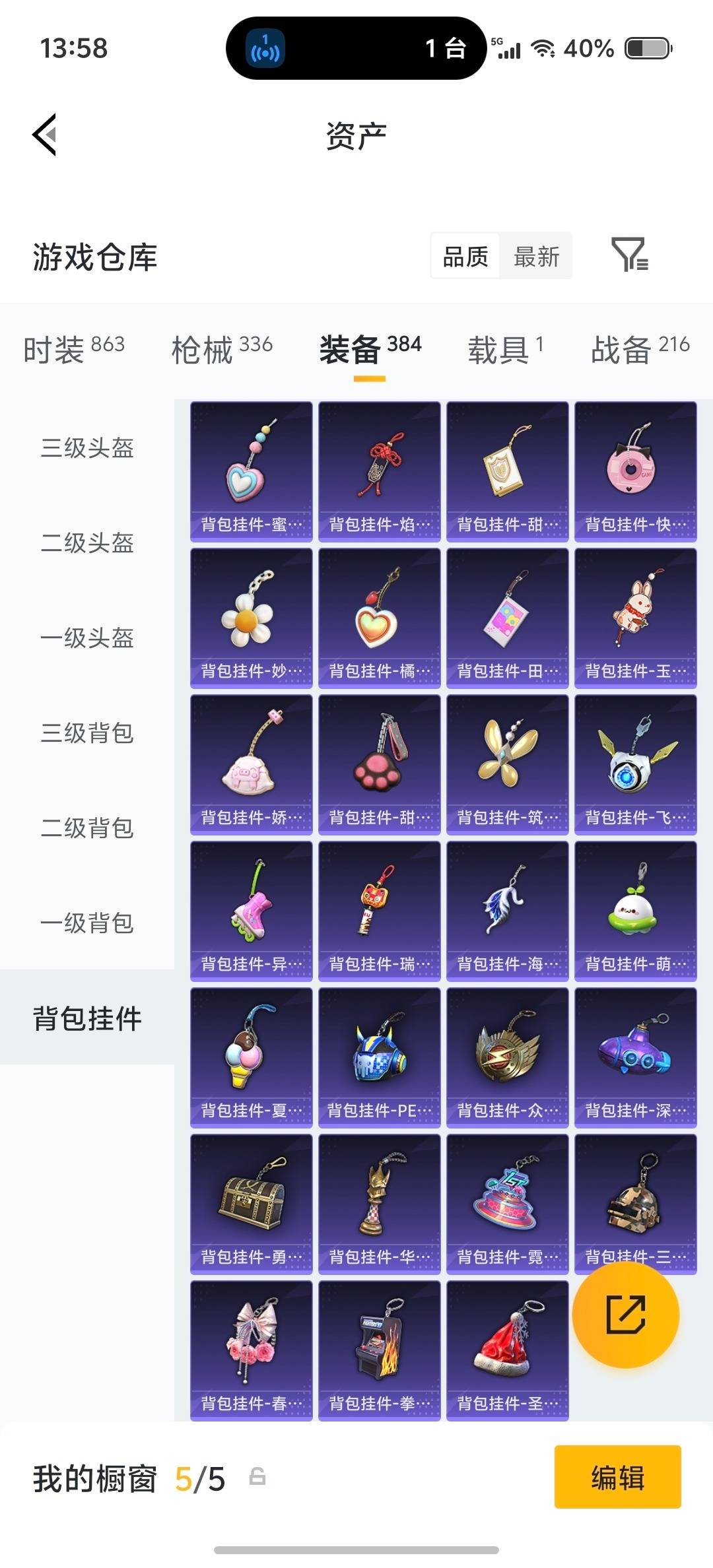Select the treasure chest 背包挂件-勇 pendant
This screenshot has height=1568, width=713.
click(251, 1201)
